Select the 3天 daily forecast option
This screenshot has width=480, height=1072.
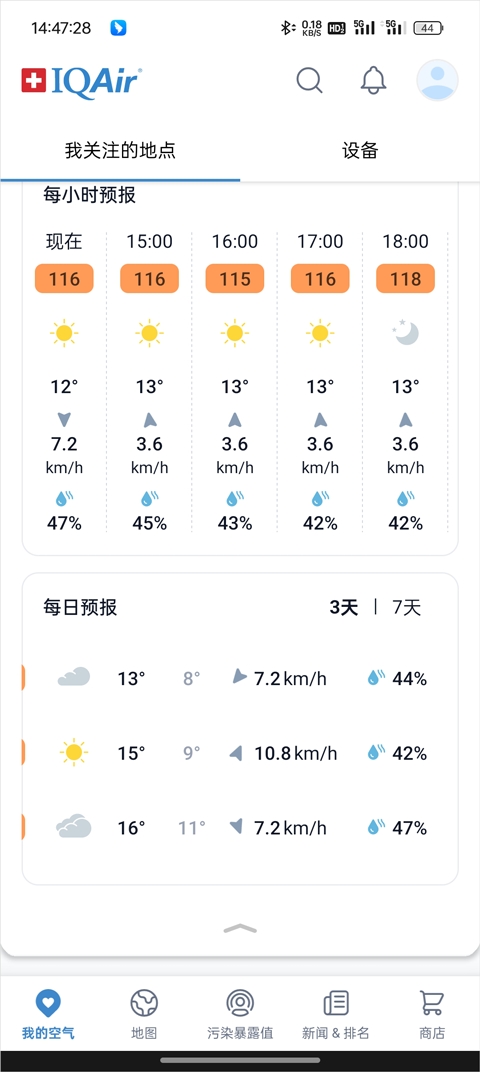click(344, 607)
